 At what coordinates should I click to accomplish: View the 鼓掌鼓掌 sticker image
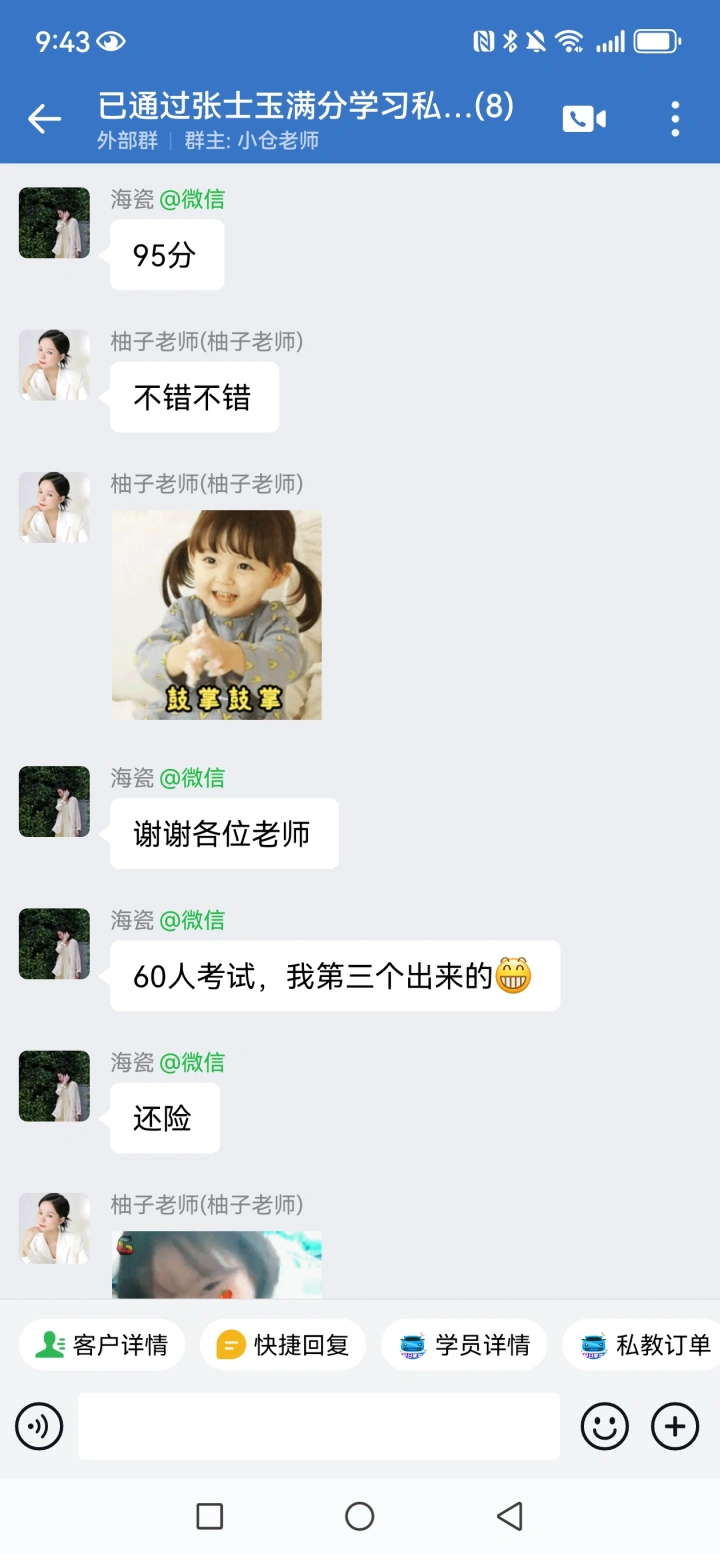click(x=217, y=615)
